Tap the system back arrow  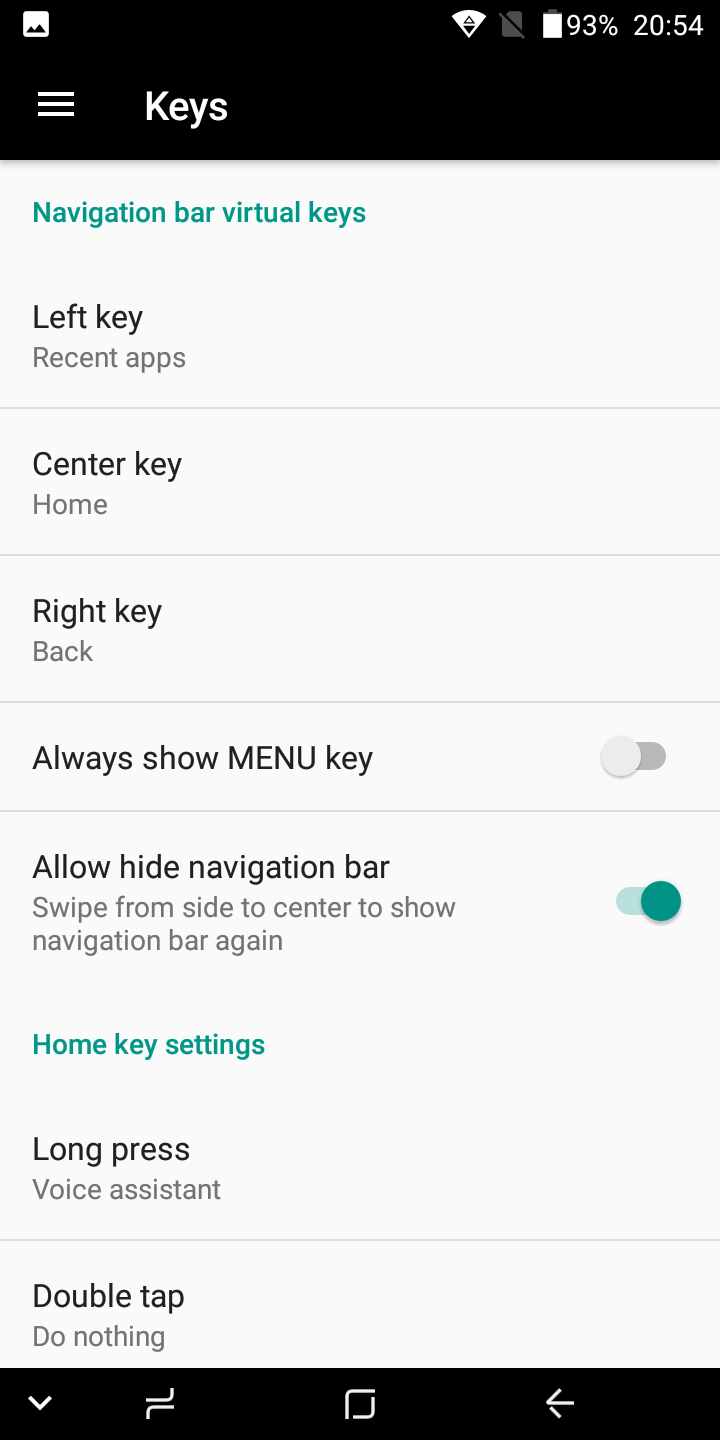[560, 1404]
